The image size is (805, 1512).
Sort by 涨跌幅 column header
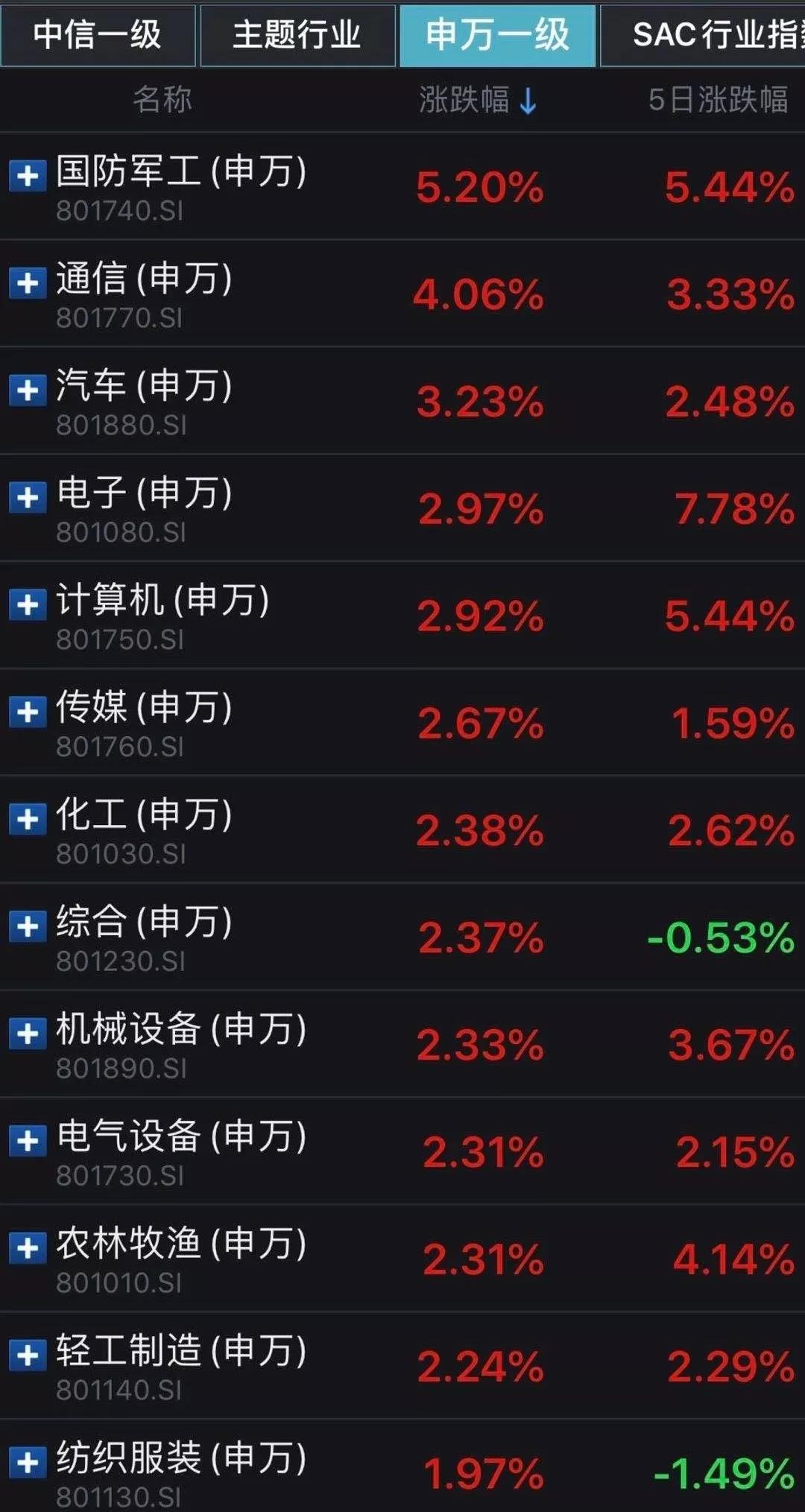[x=478, y=100]
